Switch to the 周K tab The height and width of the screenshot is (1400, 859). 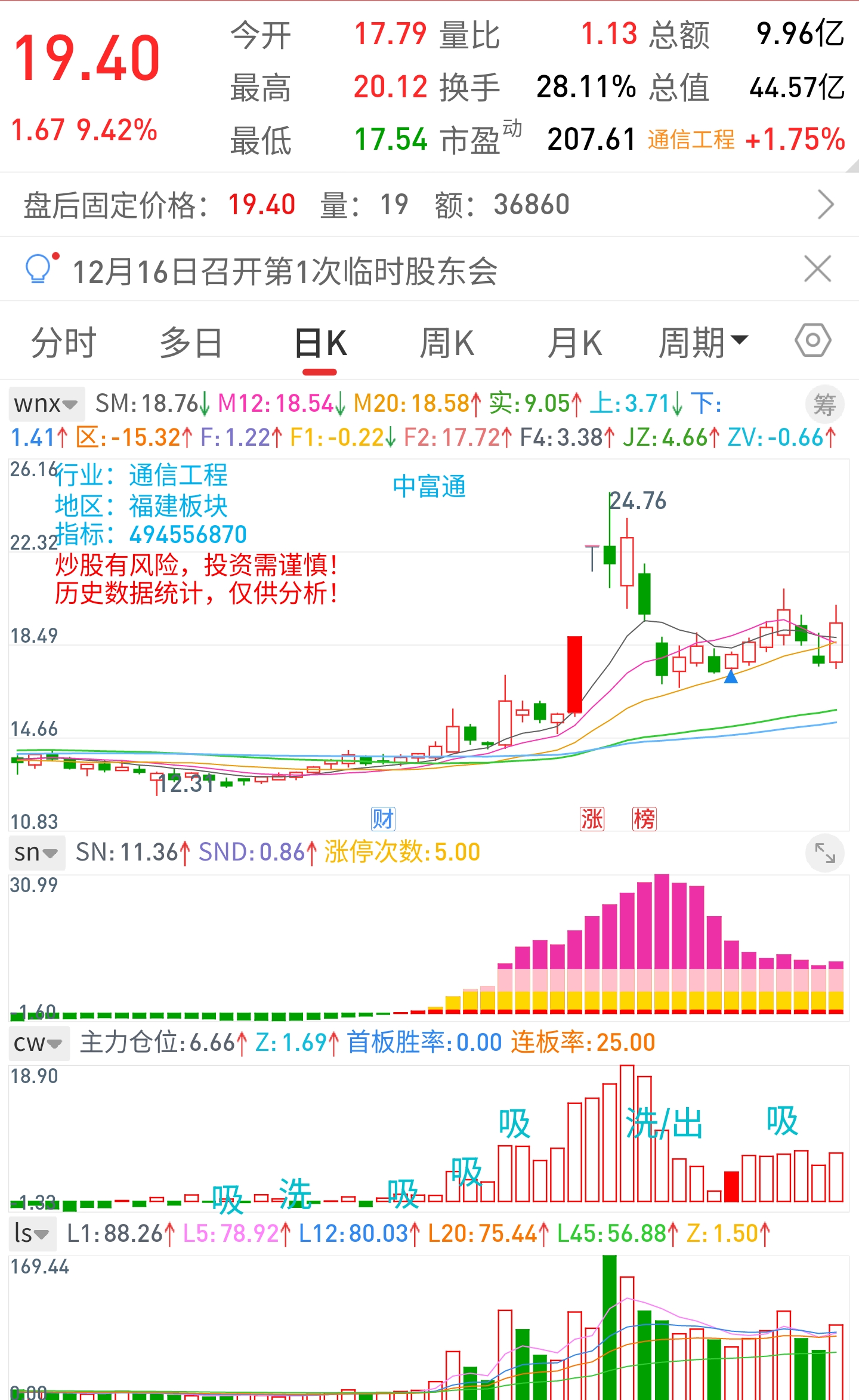(x=447, y=343)
